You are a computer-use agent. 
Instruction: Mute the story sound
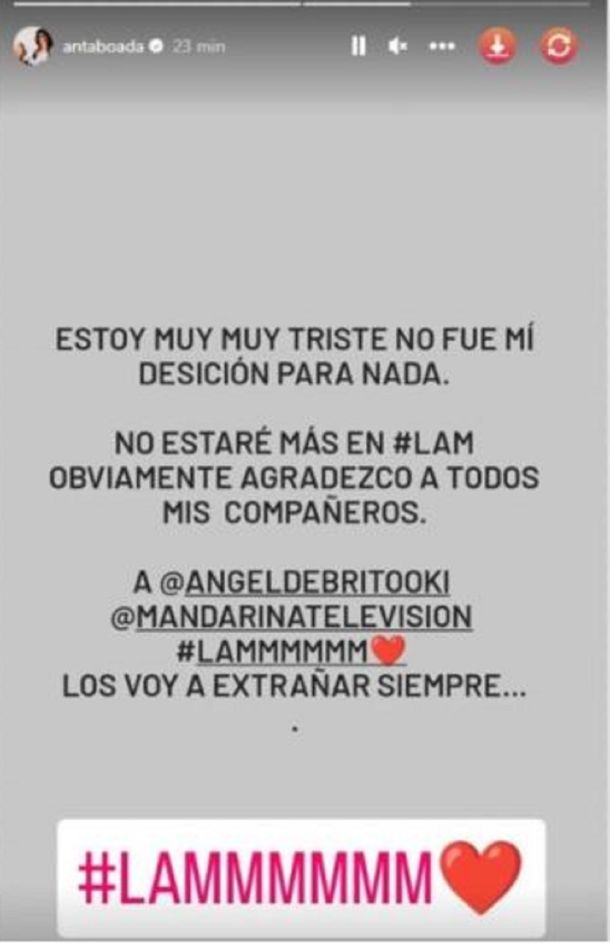point(398,46)
